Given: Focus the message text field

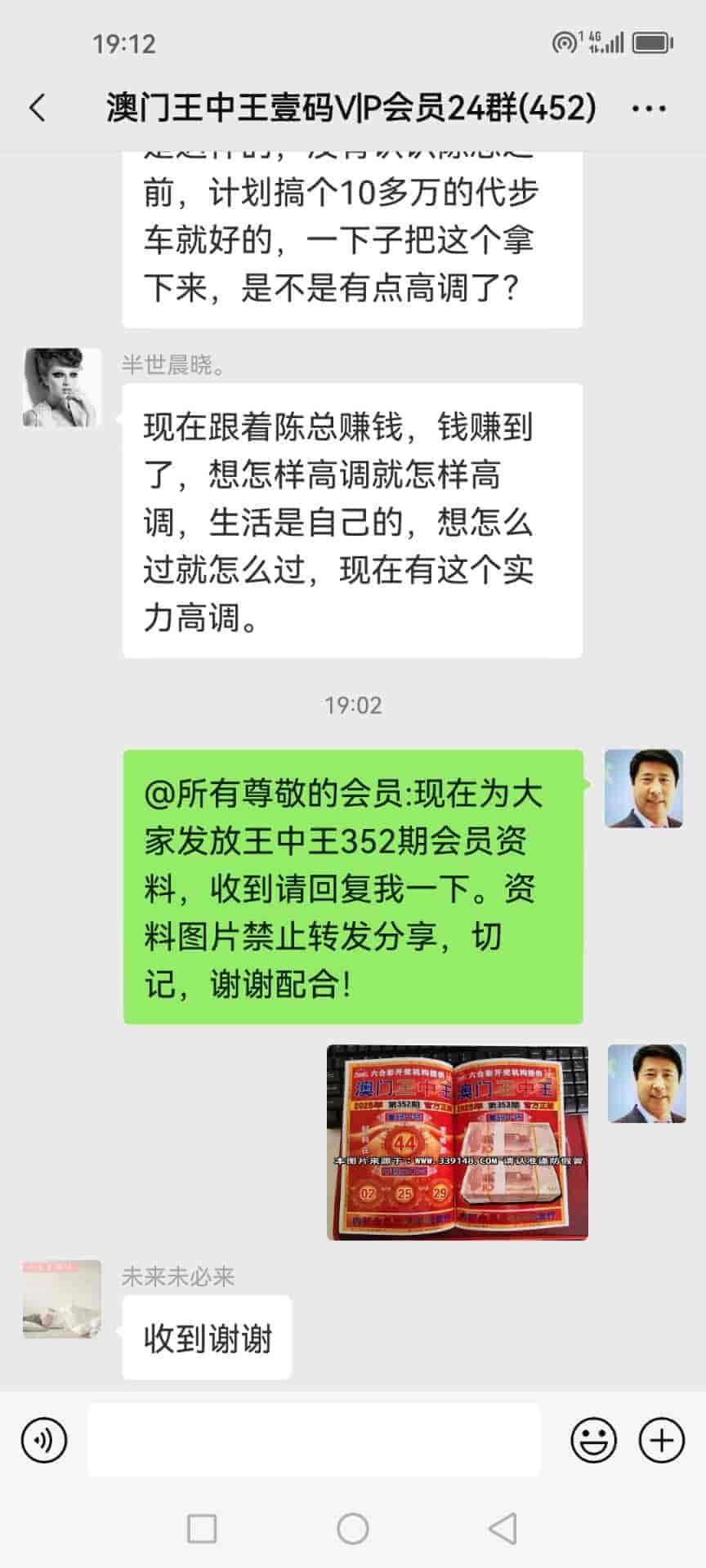Looking at the screenshot, I should (x=314, y=1440).
